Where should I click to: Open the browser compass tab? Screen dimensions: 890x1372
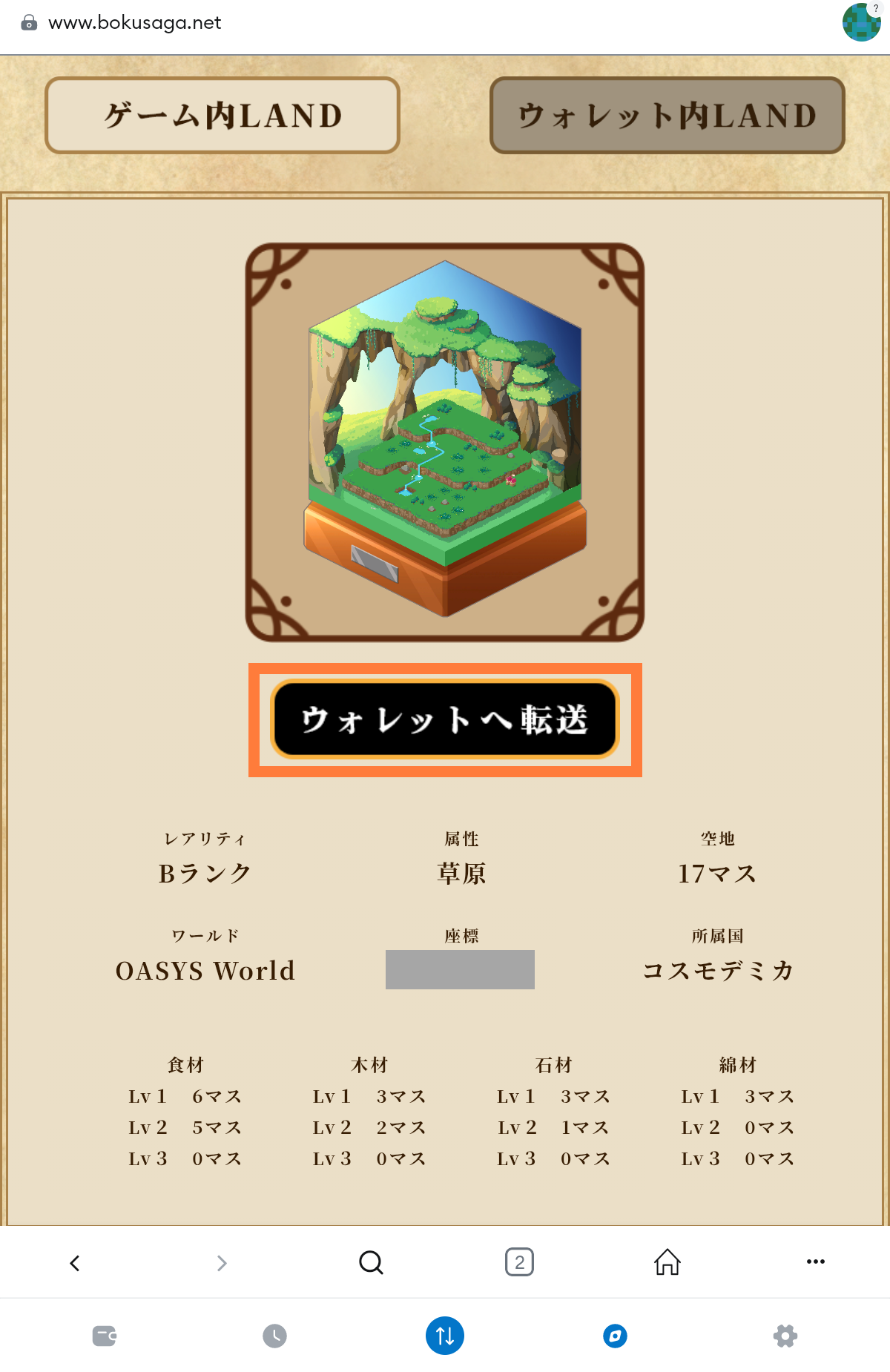615,1336
